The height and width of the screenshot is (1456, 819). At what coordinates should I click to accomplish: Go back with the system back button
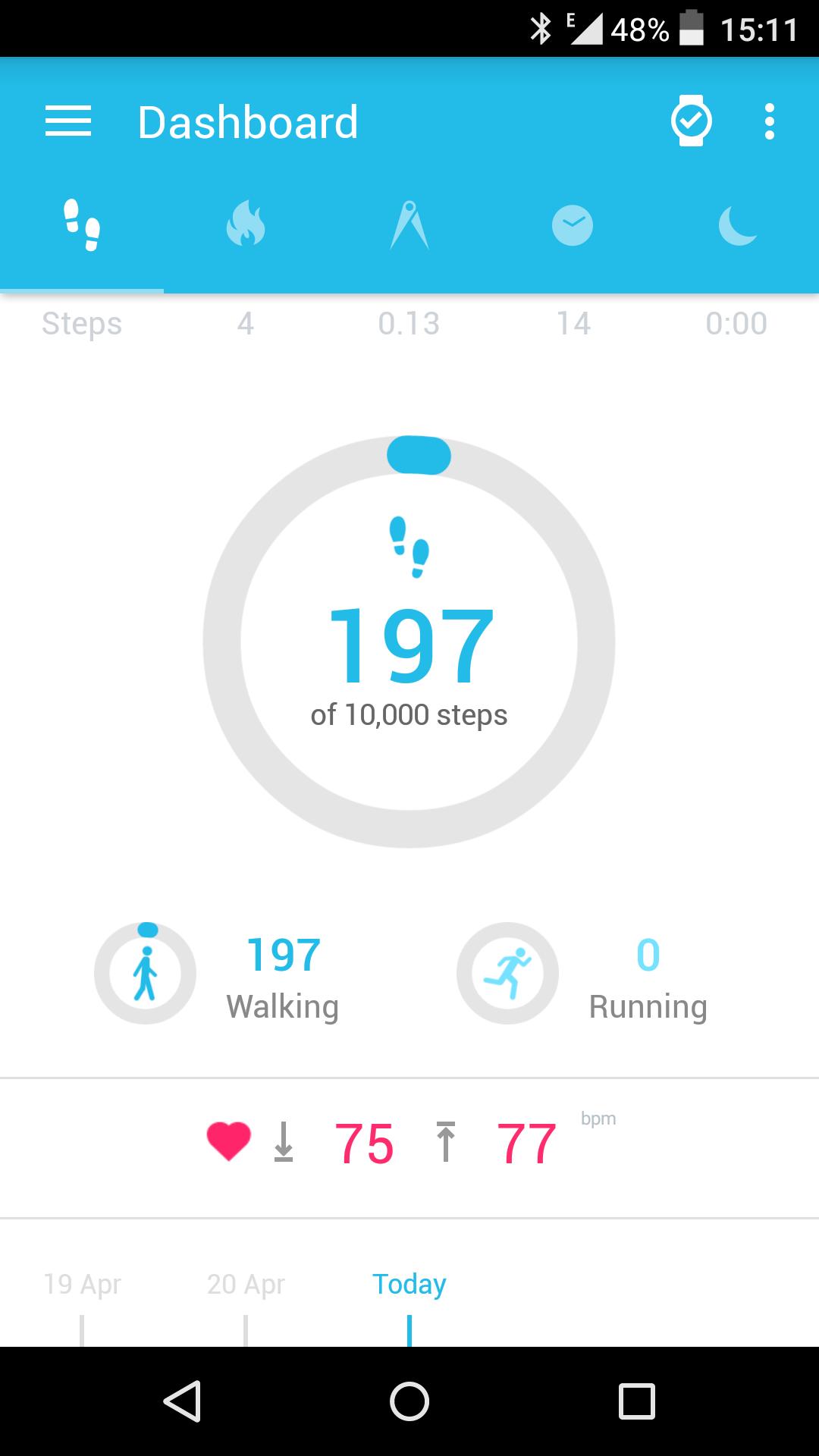point(182,1401)
